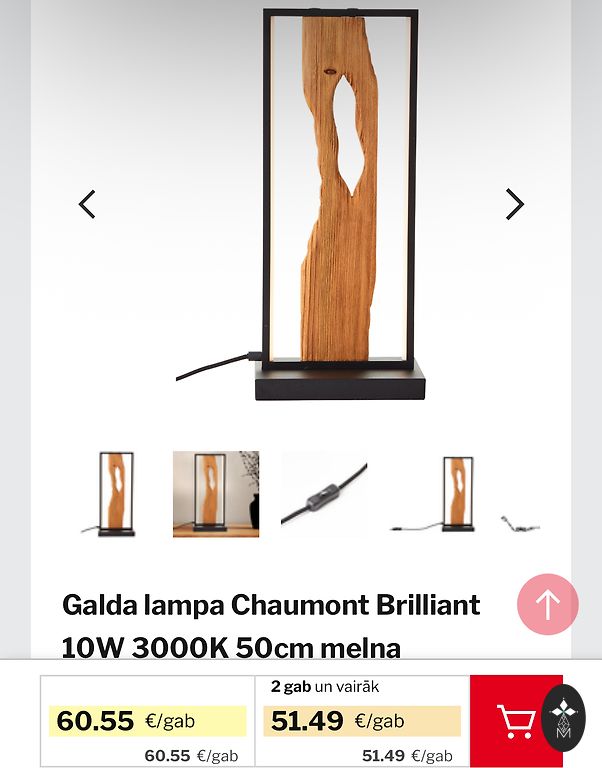Image resolution: width=602 pixels, height=768 pixels.
Task: Open the dark round assistant icon
Action: point(564,716)
